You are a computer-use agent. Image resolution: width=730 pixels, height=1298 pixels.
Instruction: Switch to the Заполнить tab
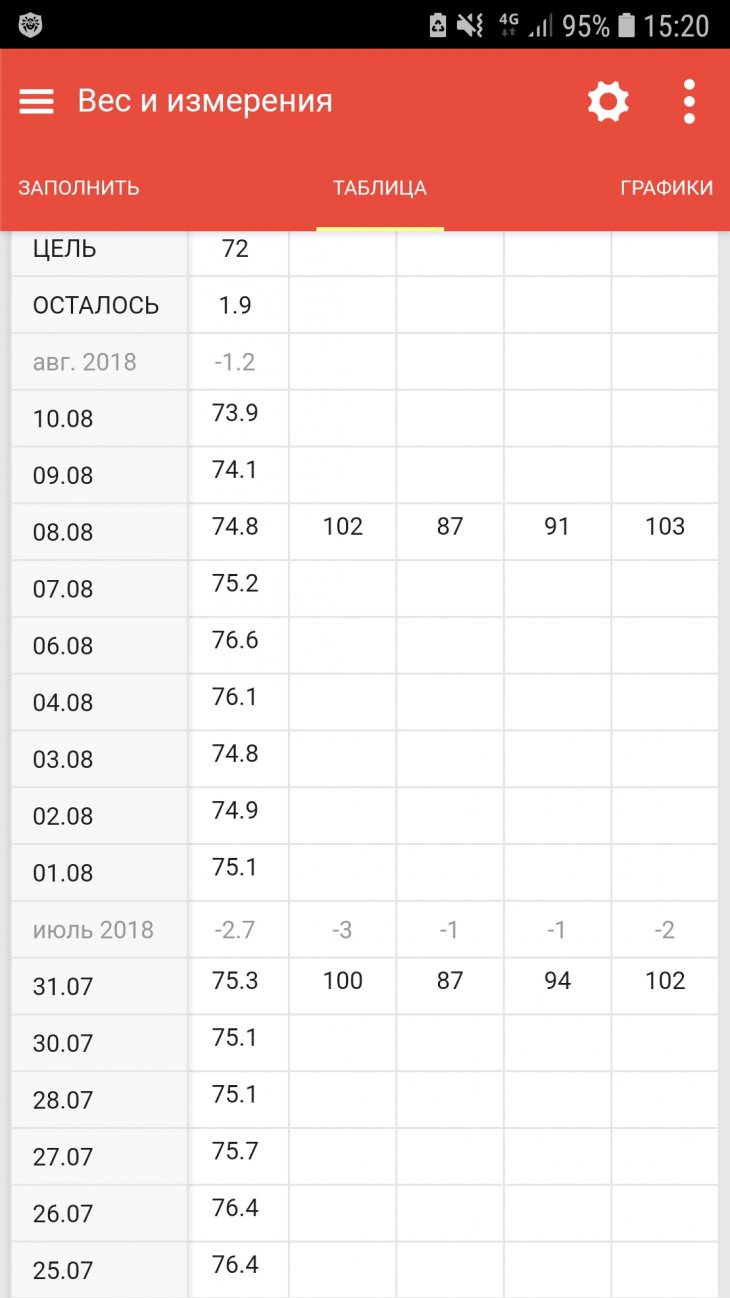click(x=79, y=188)
